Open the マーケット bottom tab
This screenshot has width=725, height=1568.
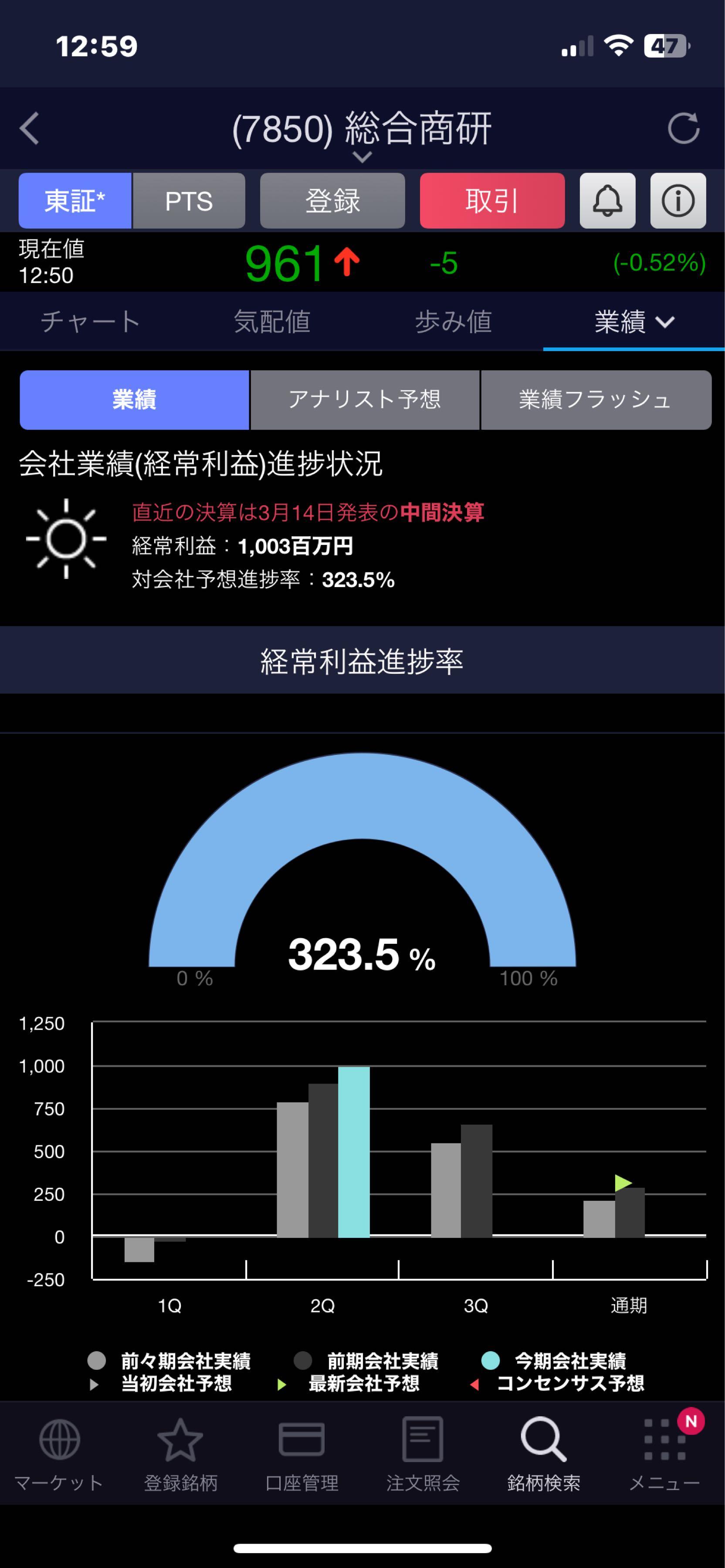click(59, 1455)
